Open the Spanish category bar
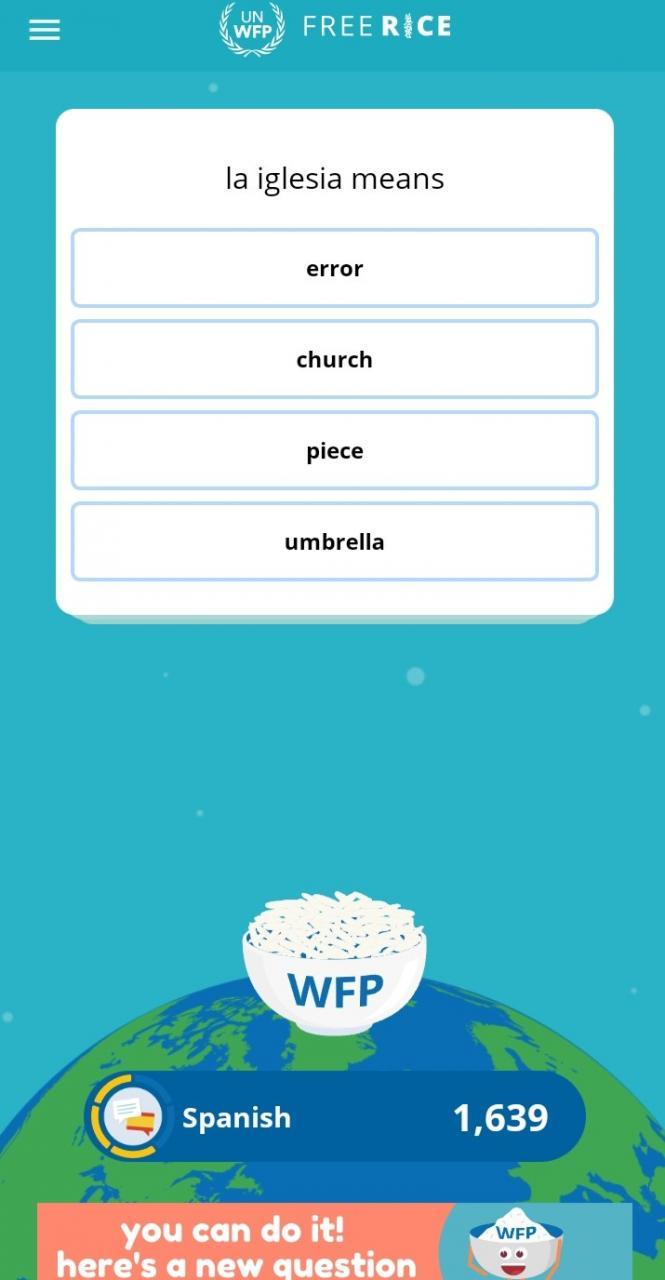This screenshot has width=665, height=1280. (335, 1117)
